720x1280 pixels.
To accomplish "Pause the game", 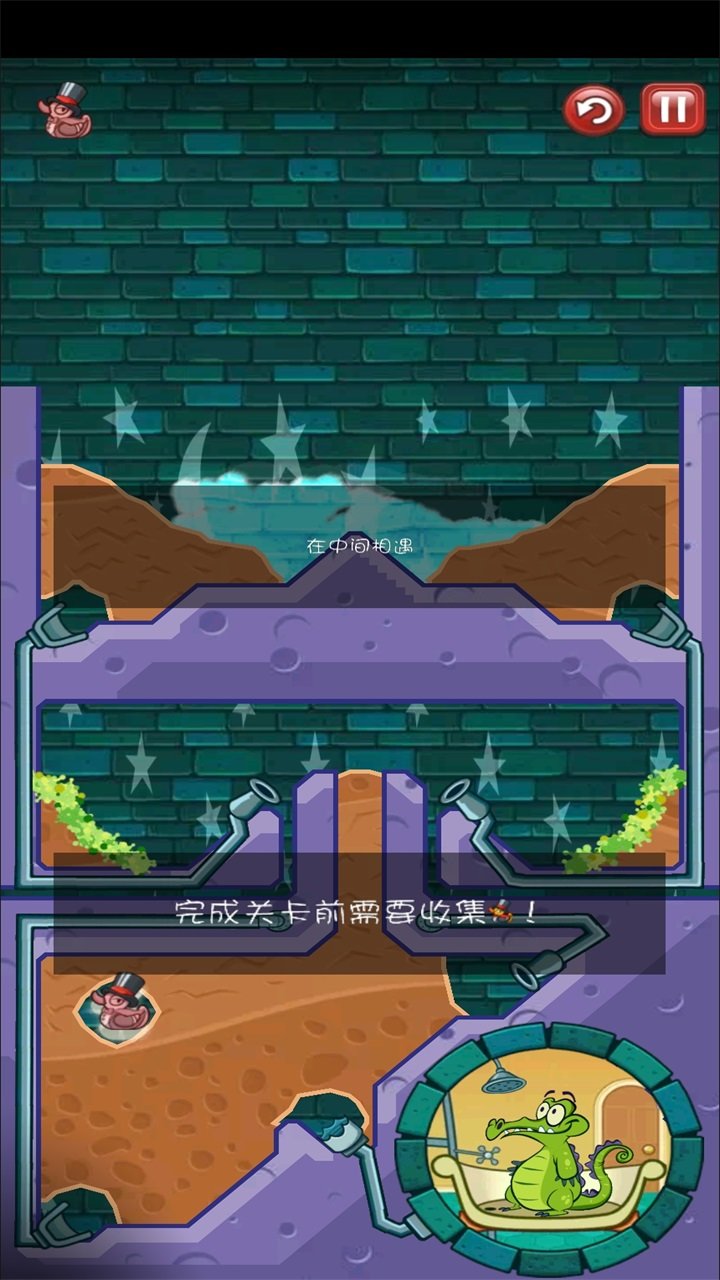I will coord(672,109).
